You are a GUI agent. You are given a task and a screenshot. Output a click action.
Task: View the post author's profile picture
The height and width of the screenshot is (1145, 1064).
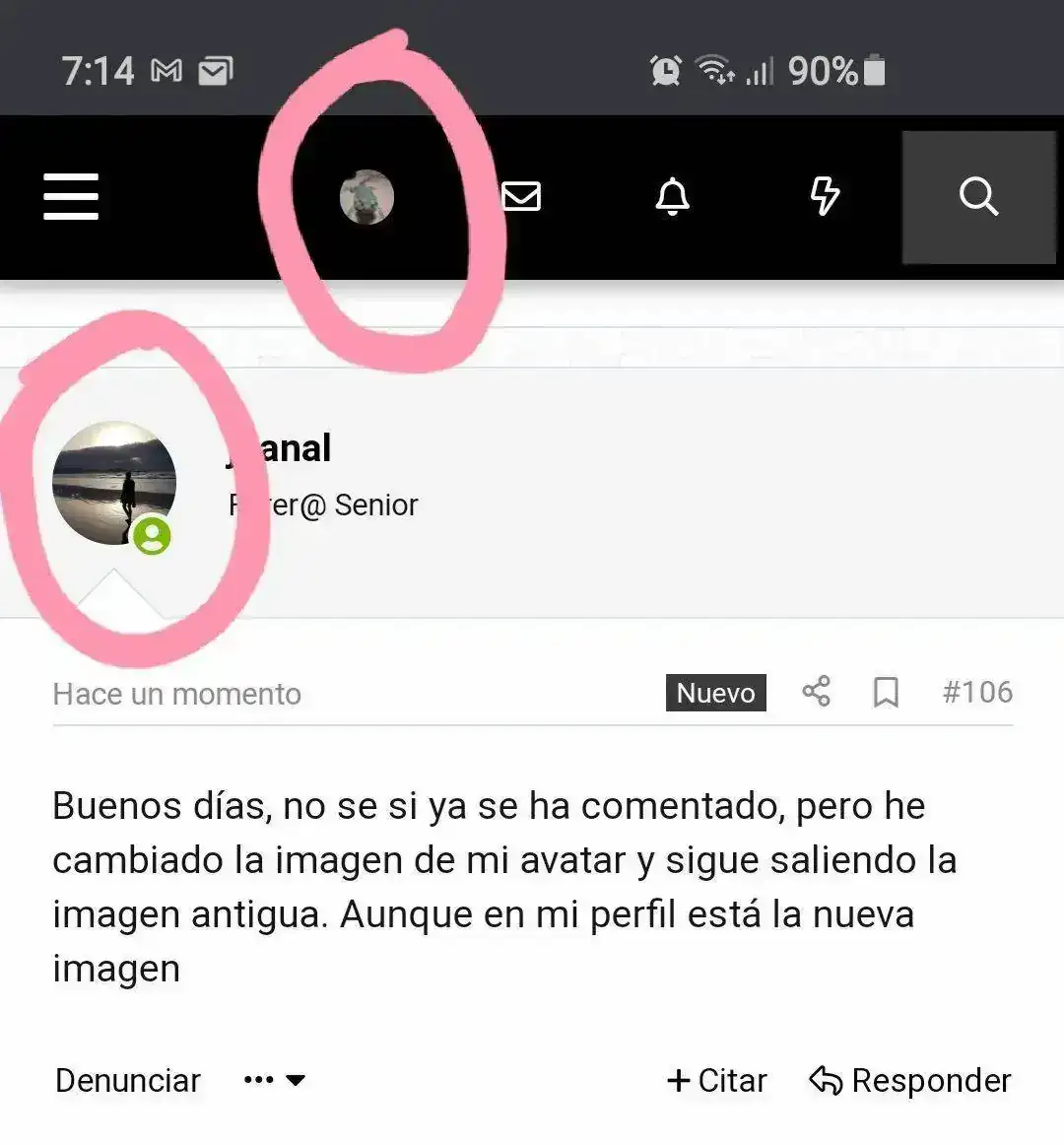[x=113, y=483]
